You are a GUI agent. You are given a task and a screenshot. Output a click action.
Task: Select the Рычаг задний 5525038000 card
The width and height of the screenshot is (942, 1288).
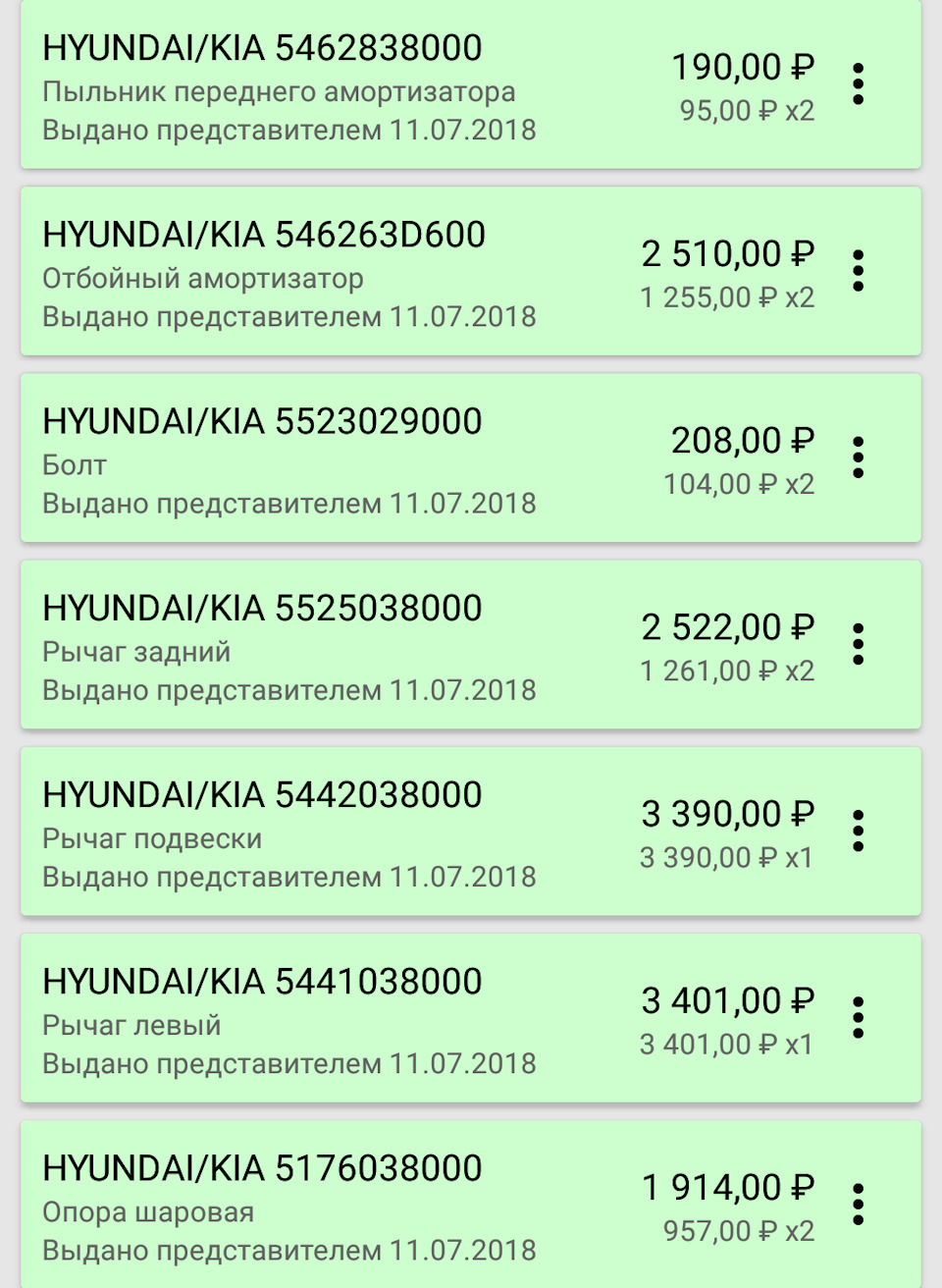(471, 644)
